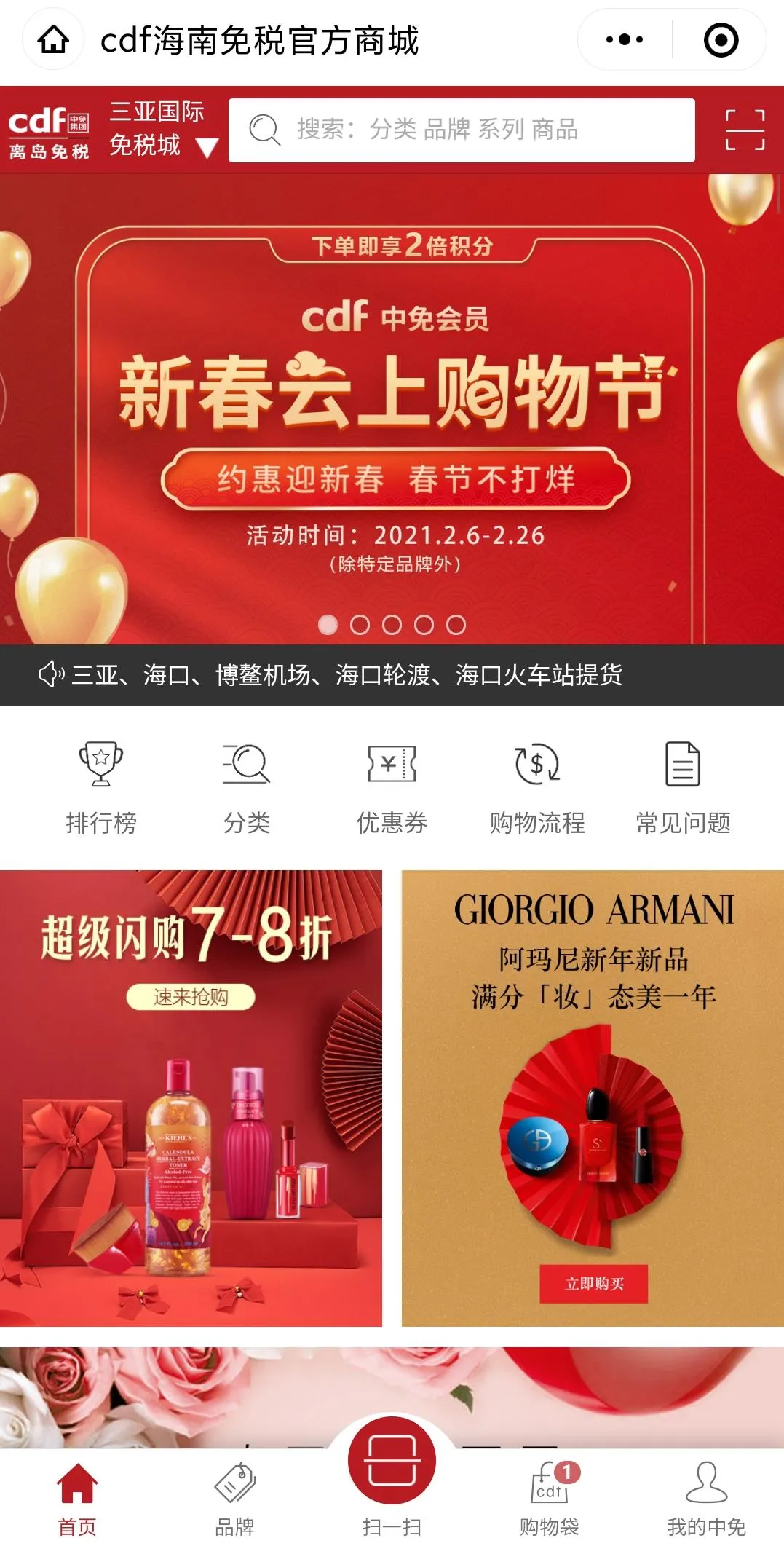
Task: Browse 分类 categories
Action: [x=247, y=786]
